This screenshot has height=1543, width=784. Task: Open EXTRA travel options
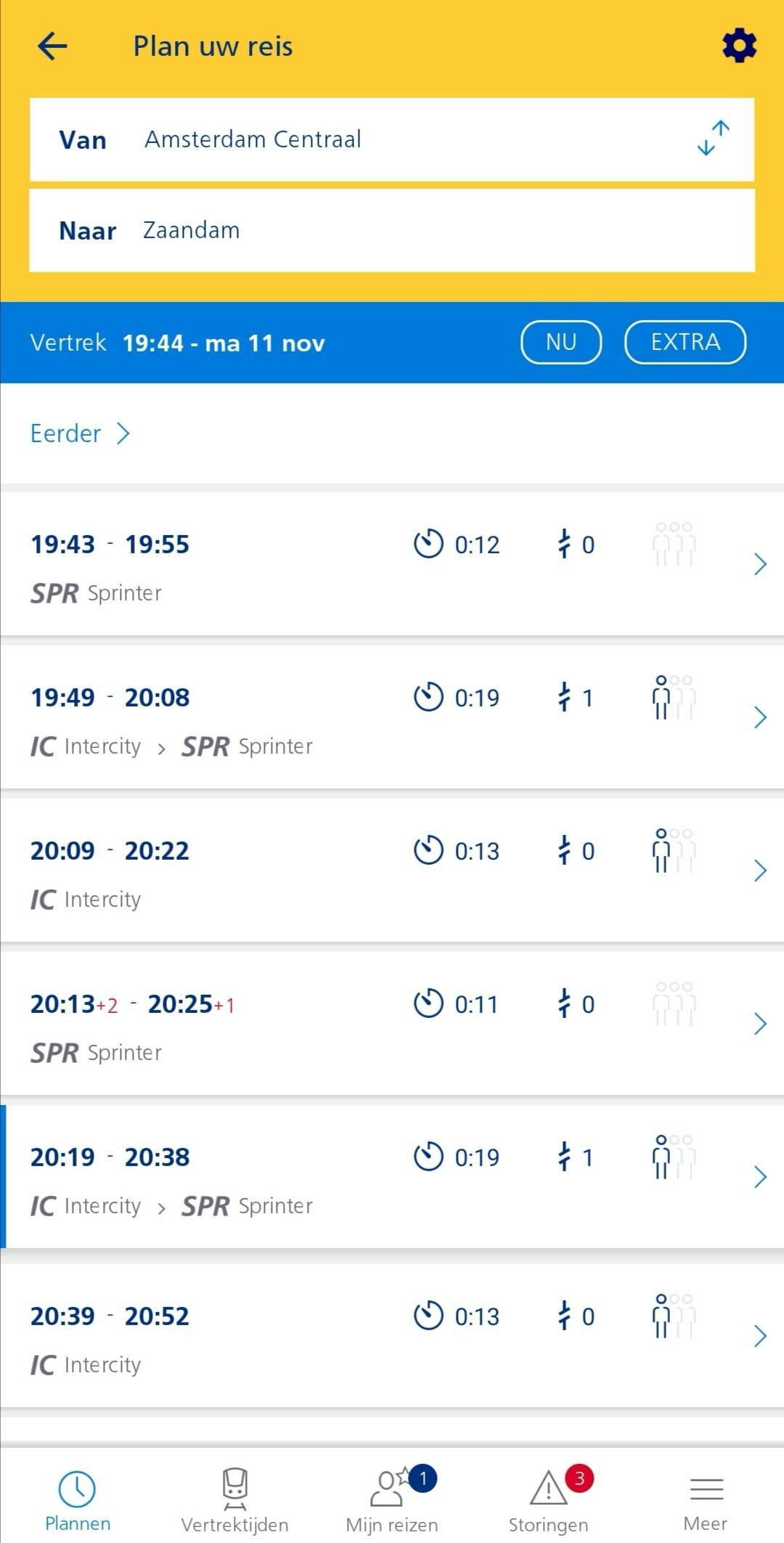click(685, 342)
